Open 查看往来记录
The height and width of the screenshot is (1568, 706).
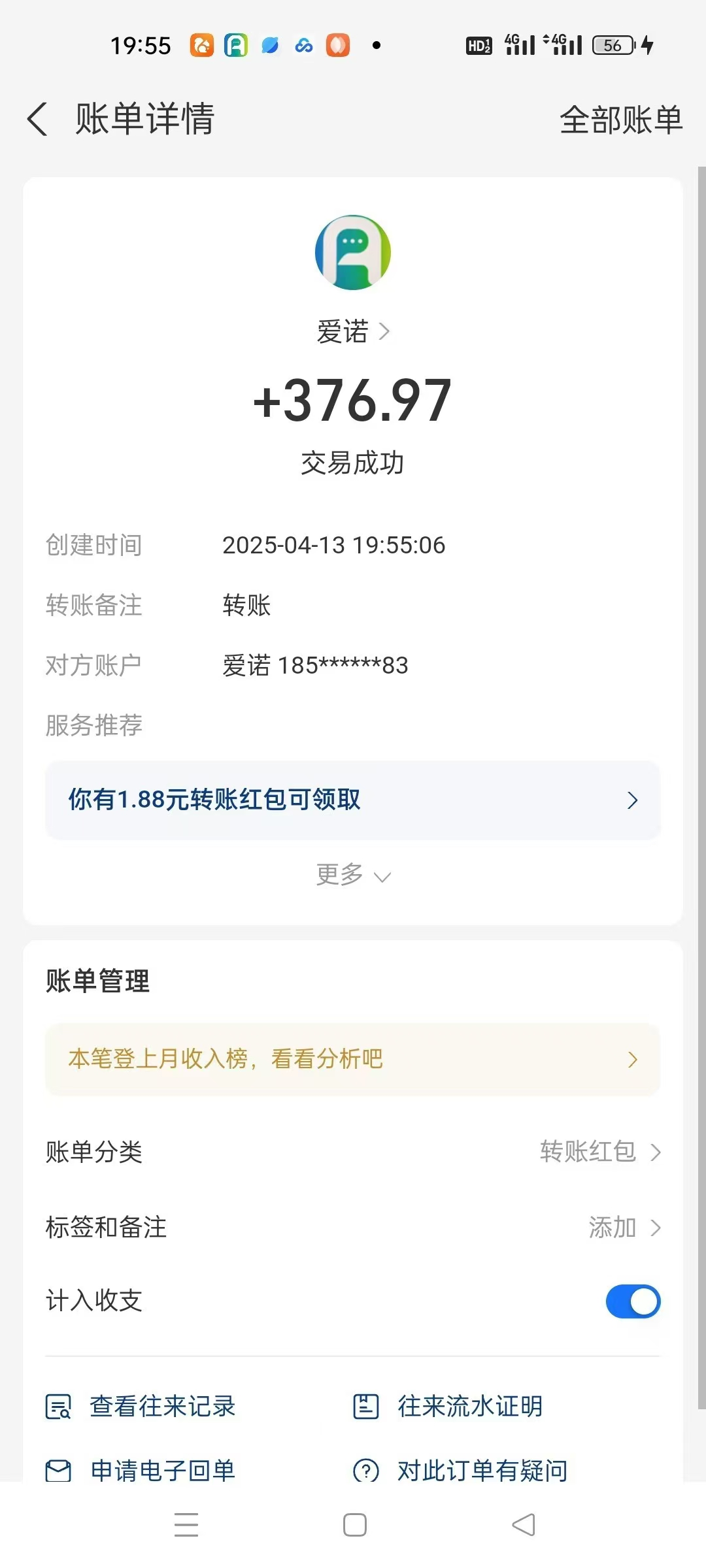[x=141, y=1407]
